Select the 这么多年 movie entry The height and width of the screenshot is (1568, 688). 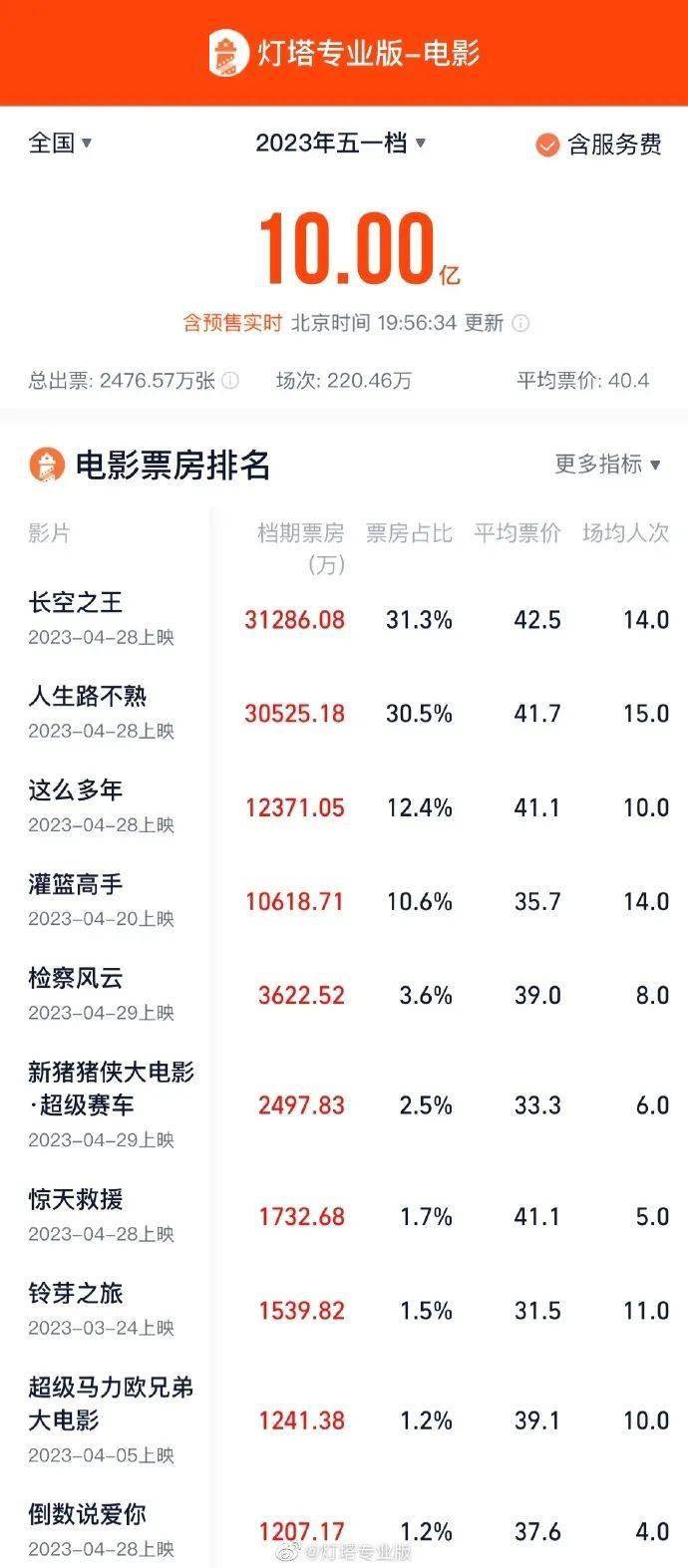pos(344,805)
